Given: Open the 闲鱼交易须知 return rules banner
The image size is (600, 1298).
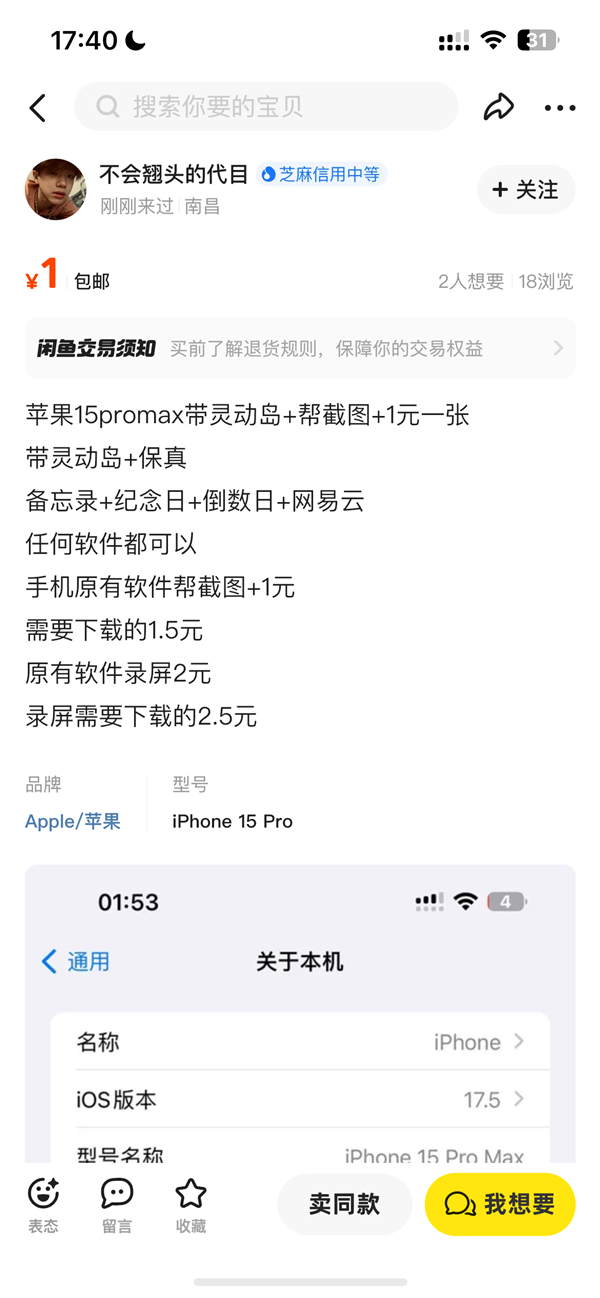Looking at the screenshot, I should (300, 348).
